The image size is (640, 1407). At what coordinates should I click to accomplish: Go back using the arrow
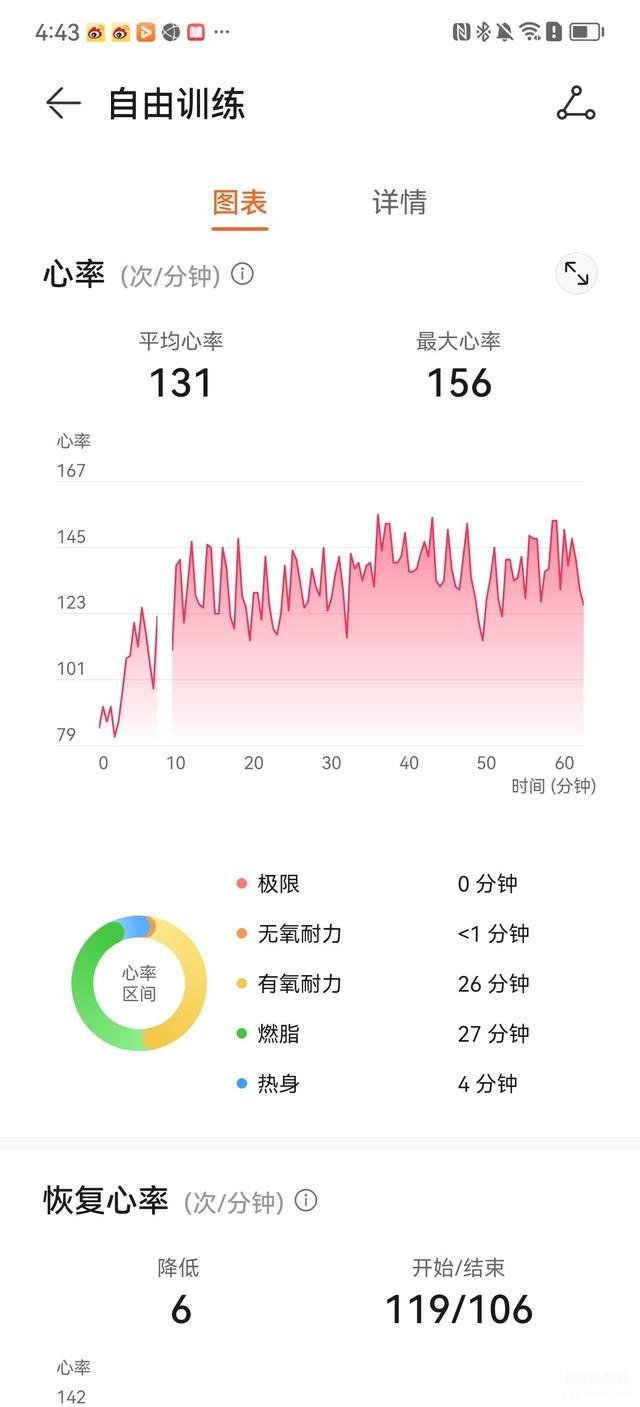pyautogui.click(x=62, y=104)
